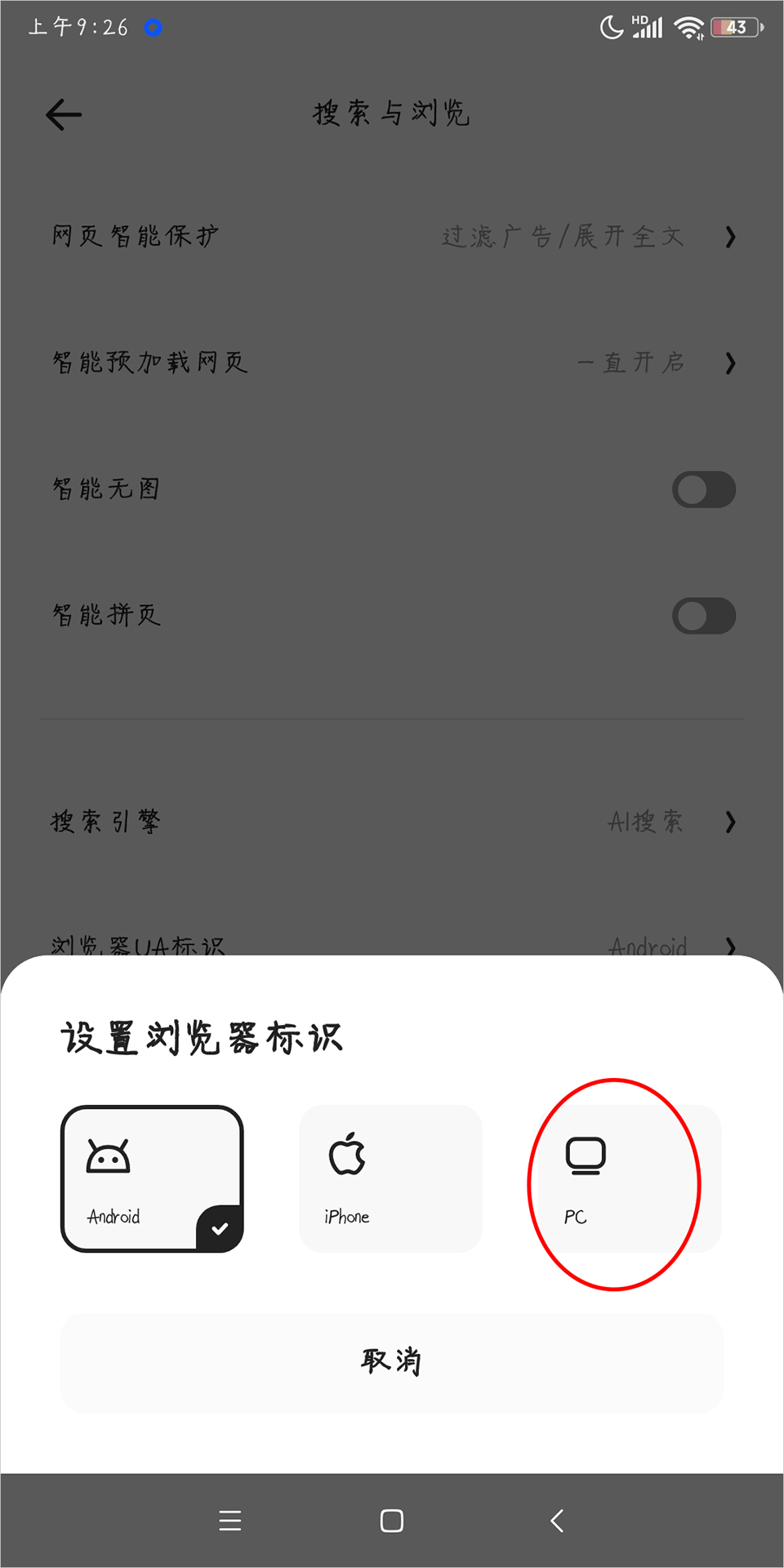This screenshot has height=1568, width=784.
Task: Tap the system back navigation button
Action: point(557,1521)
